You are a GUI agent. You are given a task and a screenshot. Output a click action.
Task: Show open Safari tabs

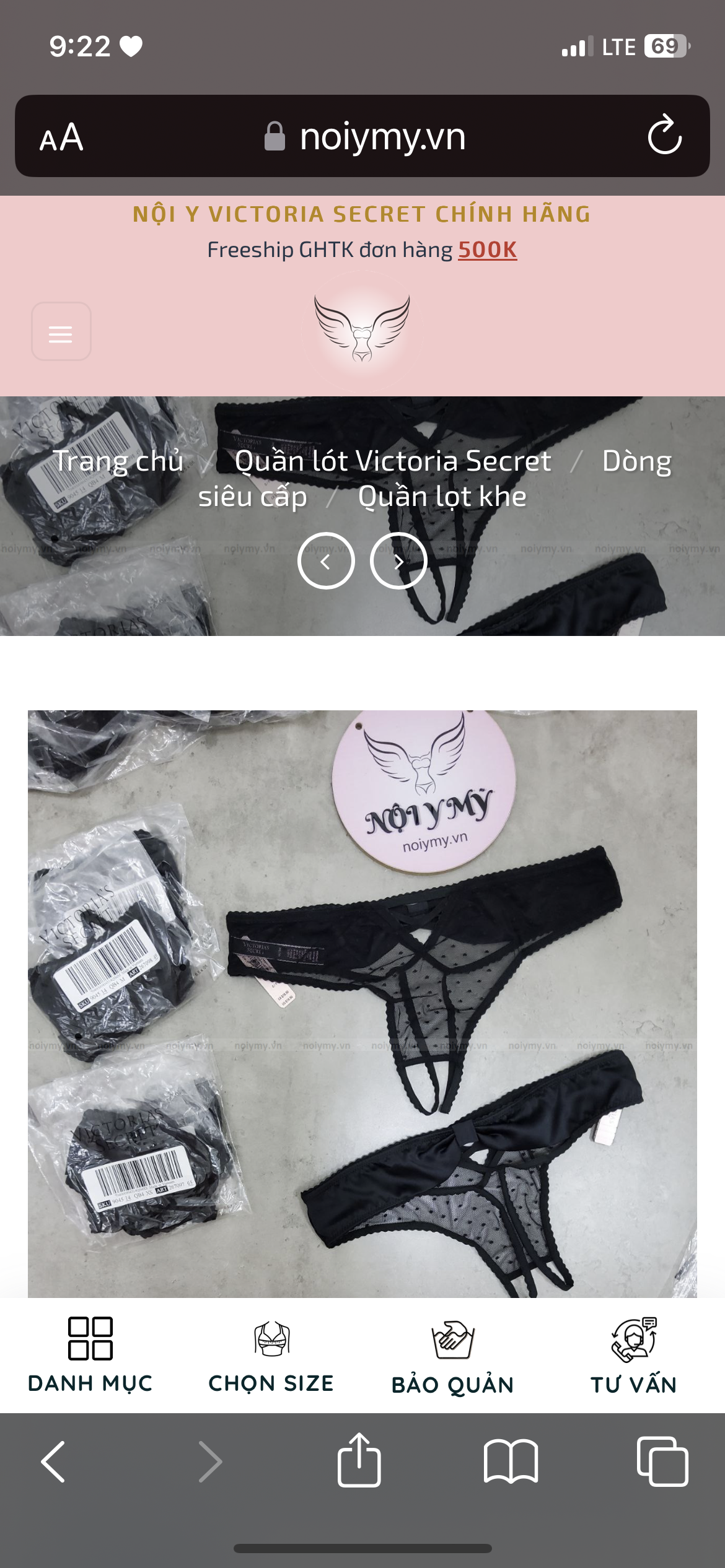[662, 1461]
